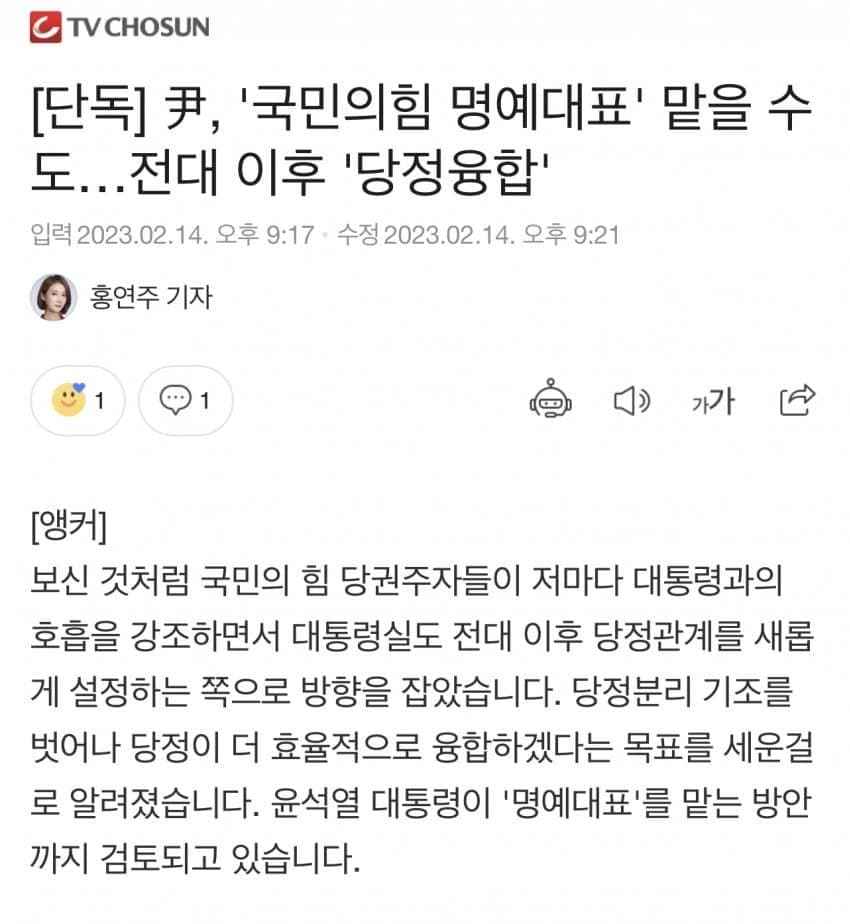
Task: Change font size with 가가 icon
Action: pyautogui.click(x=713, y=402)
